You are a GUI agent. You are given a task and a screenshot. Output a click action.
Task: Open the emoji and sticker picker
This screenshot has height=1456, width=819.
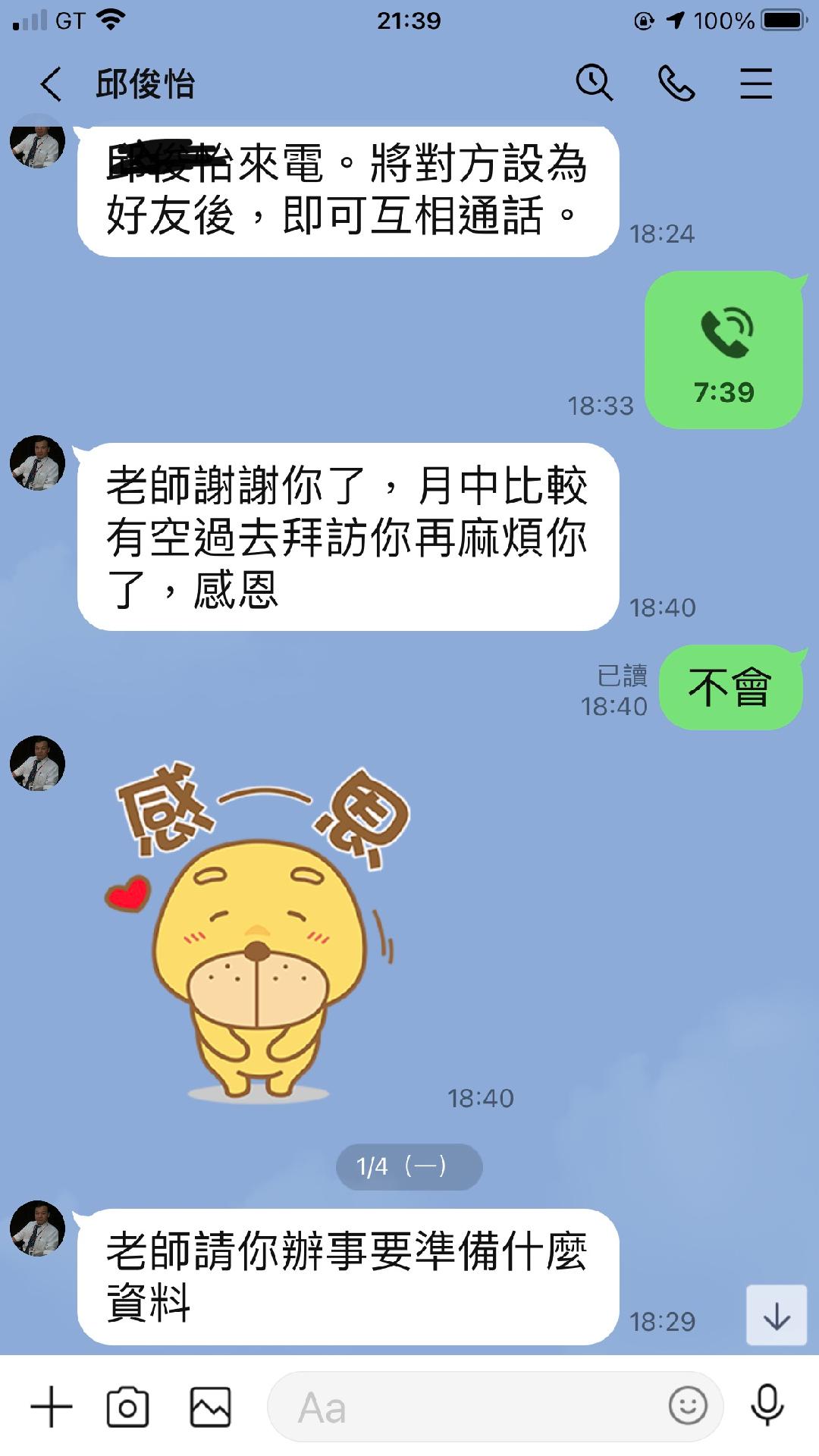point(688,1407)
